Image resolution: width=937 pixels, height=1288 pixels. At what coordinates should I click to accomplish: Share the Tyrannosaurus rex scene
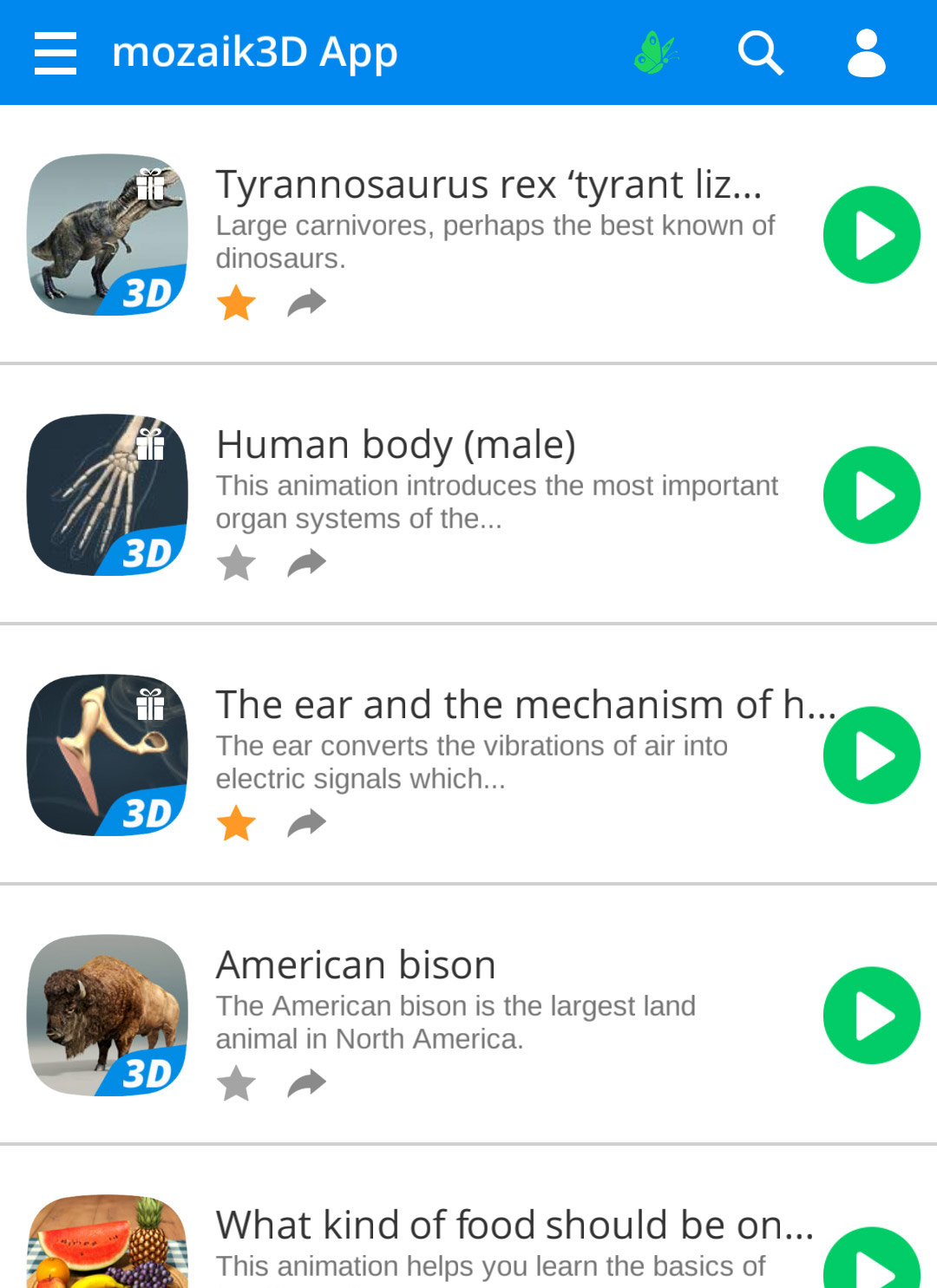[306, 303]
